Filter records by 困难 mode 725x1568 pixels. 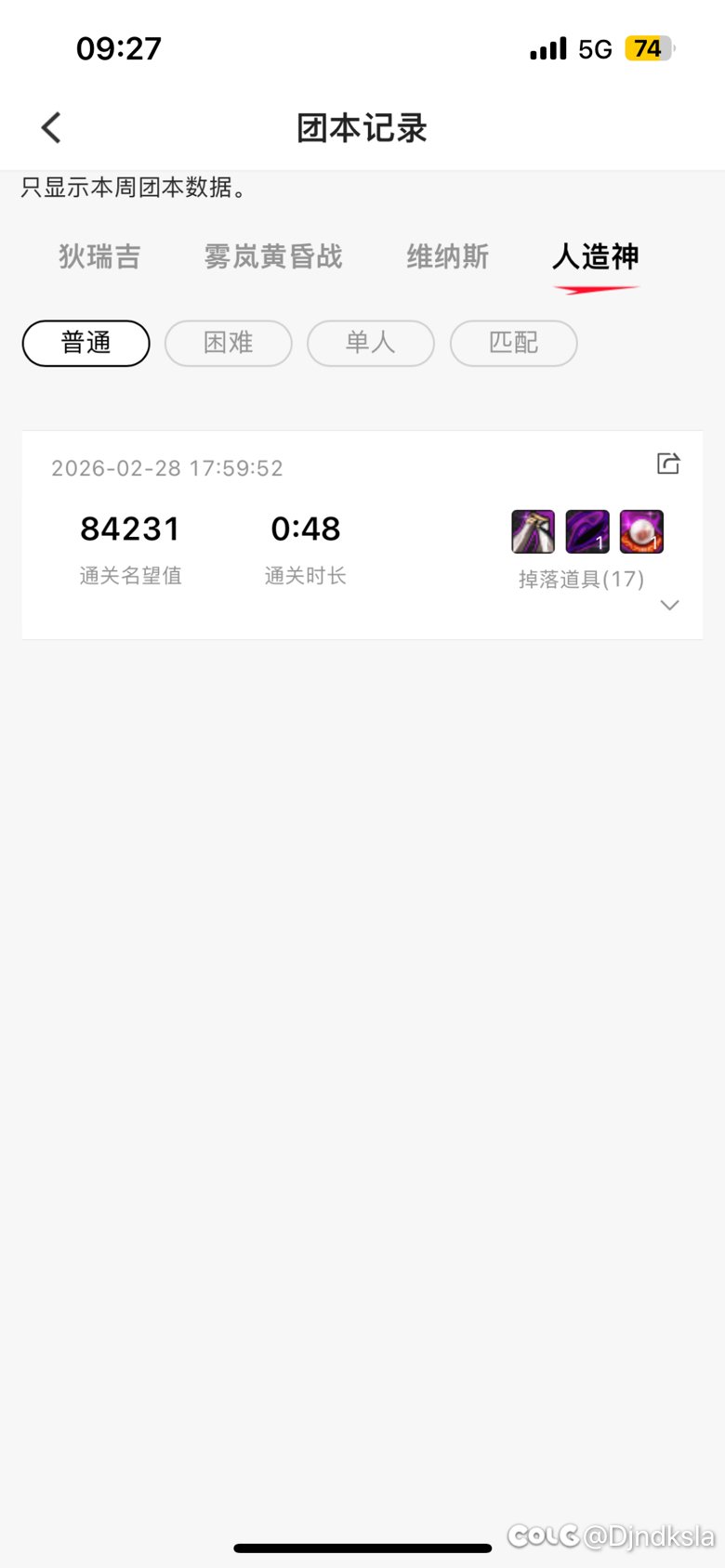pyautogui.click(x=229, y=344)
